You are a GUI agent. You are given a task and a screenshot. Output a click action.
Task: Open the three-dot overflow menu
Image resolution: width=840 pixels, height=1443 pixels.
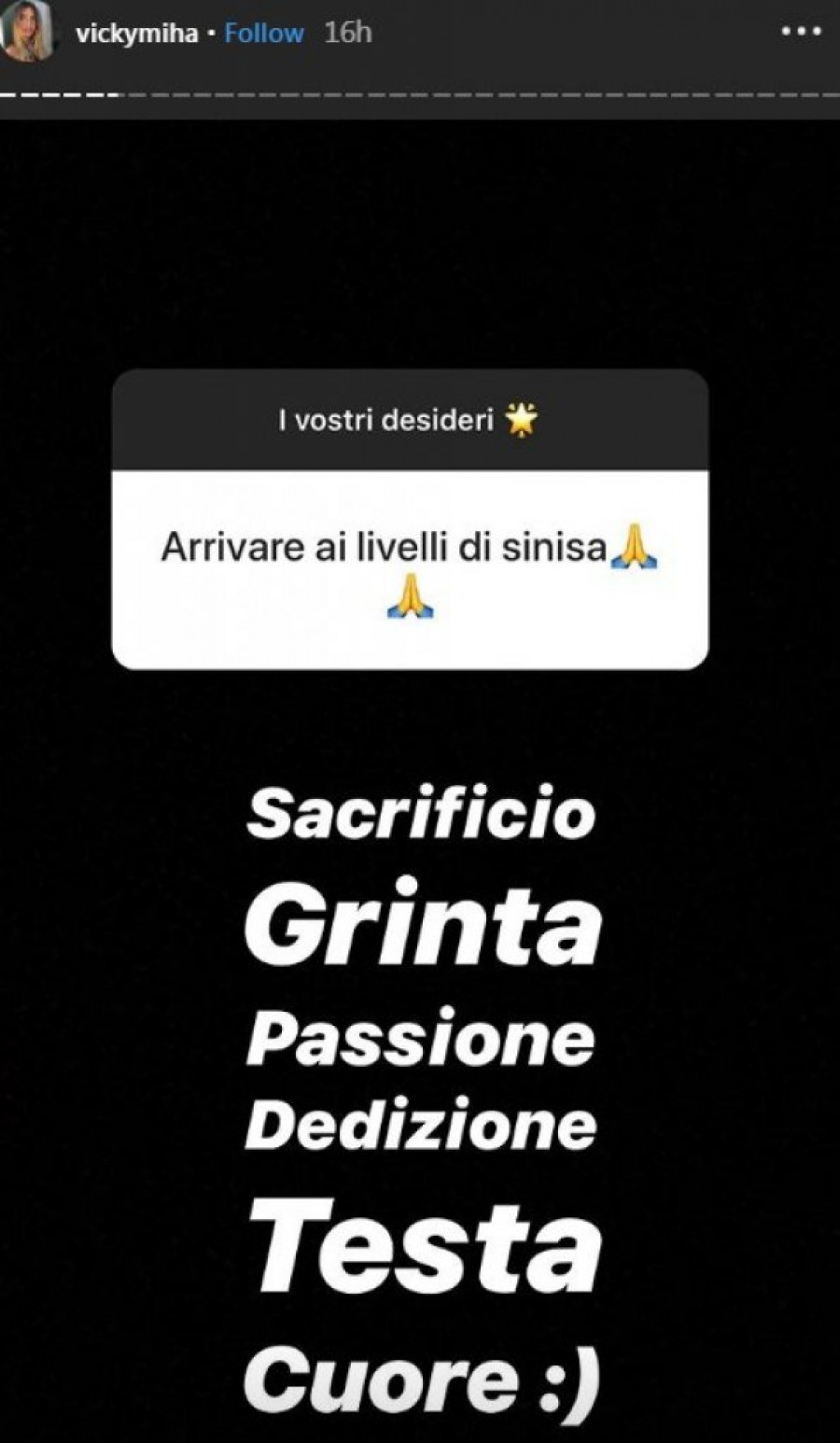[x=799, y=32]
